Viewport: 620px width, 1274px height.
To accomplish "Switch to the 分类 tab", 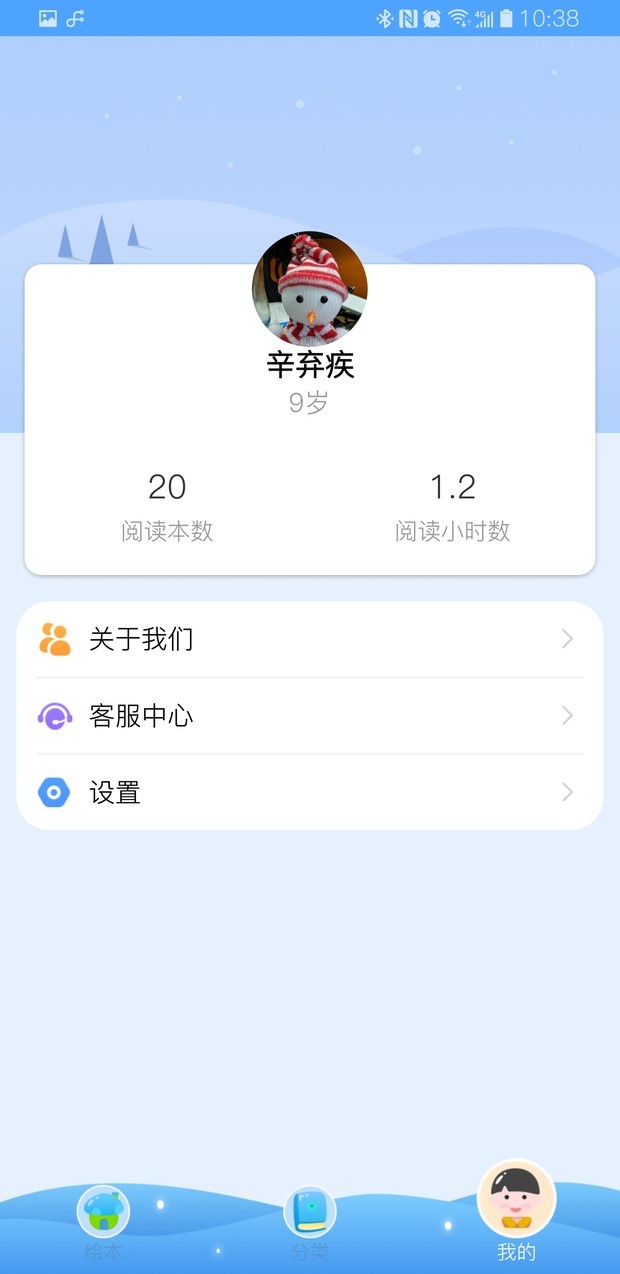I will coord(310,1221).
